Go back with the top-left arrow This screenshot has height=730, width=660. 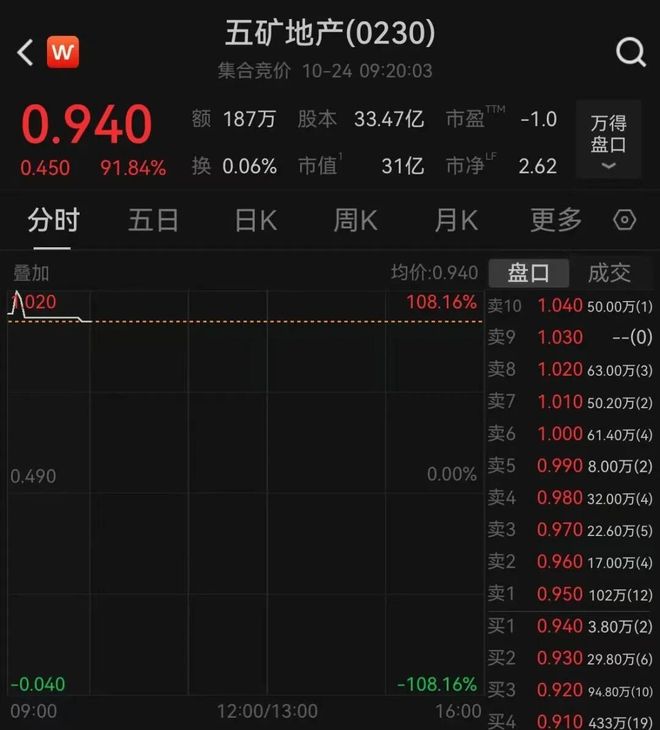25,52
